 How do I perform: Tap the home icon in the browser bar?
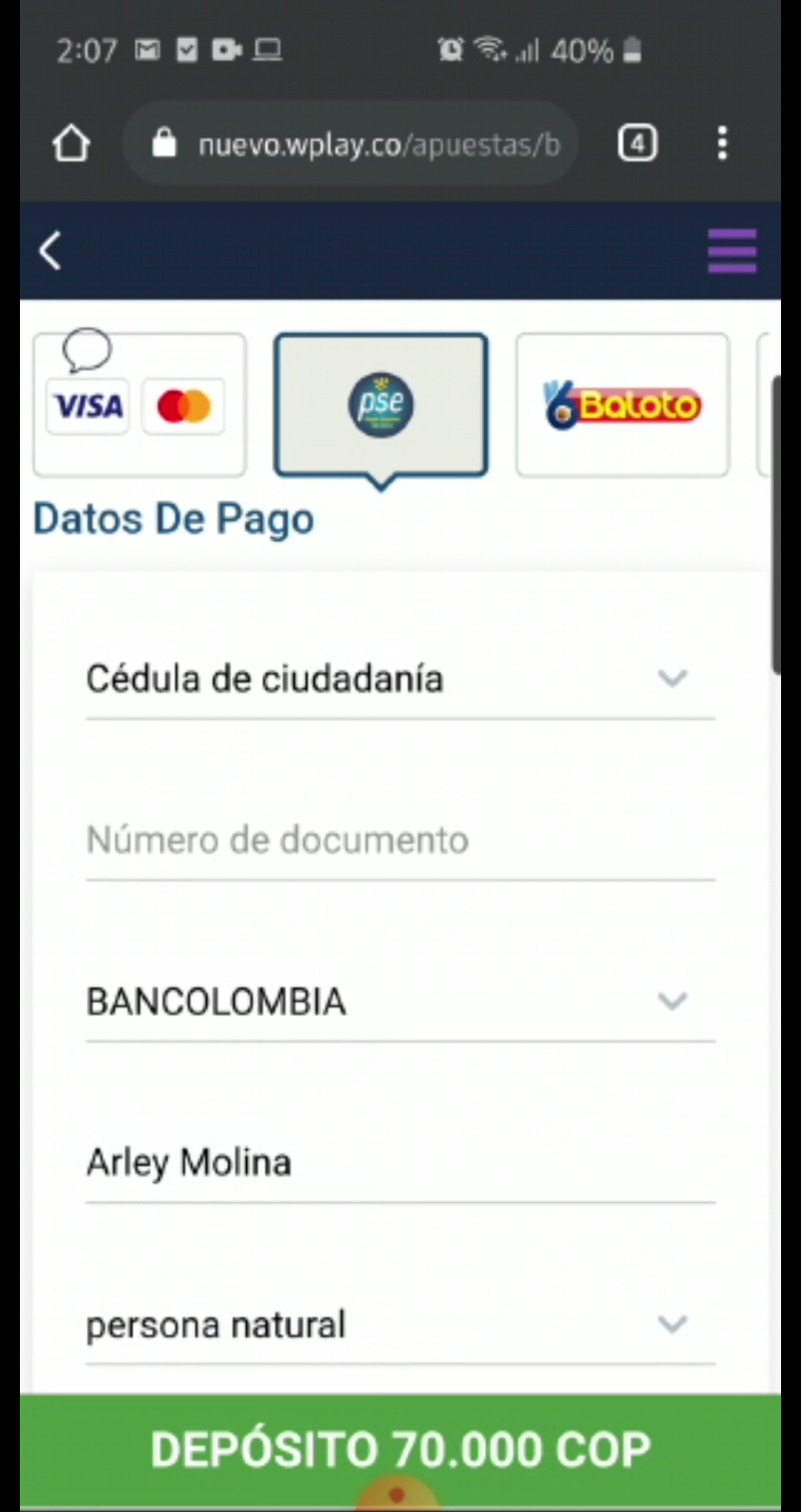(x=71, y=143)
